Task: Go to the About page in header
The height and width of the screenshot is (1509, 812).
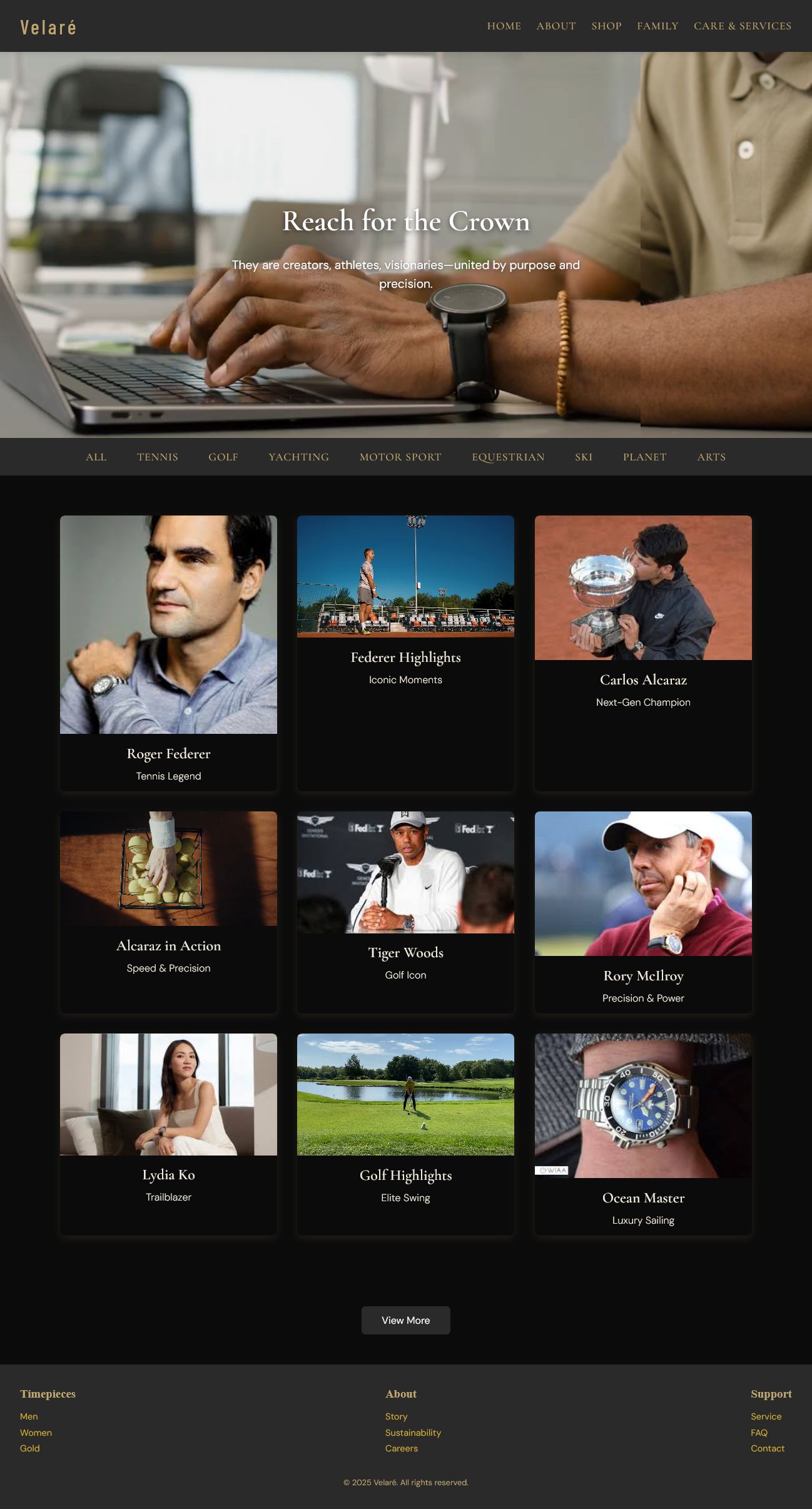Action: point(556,26)
